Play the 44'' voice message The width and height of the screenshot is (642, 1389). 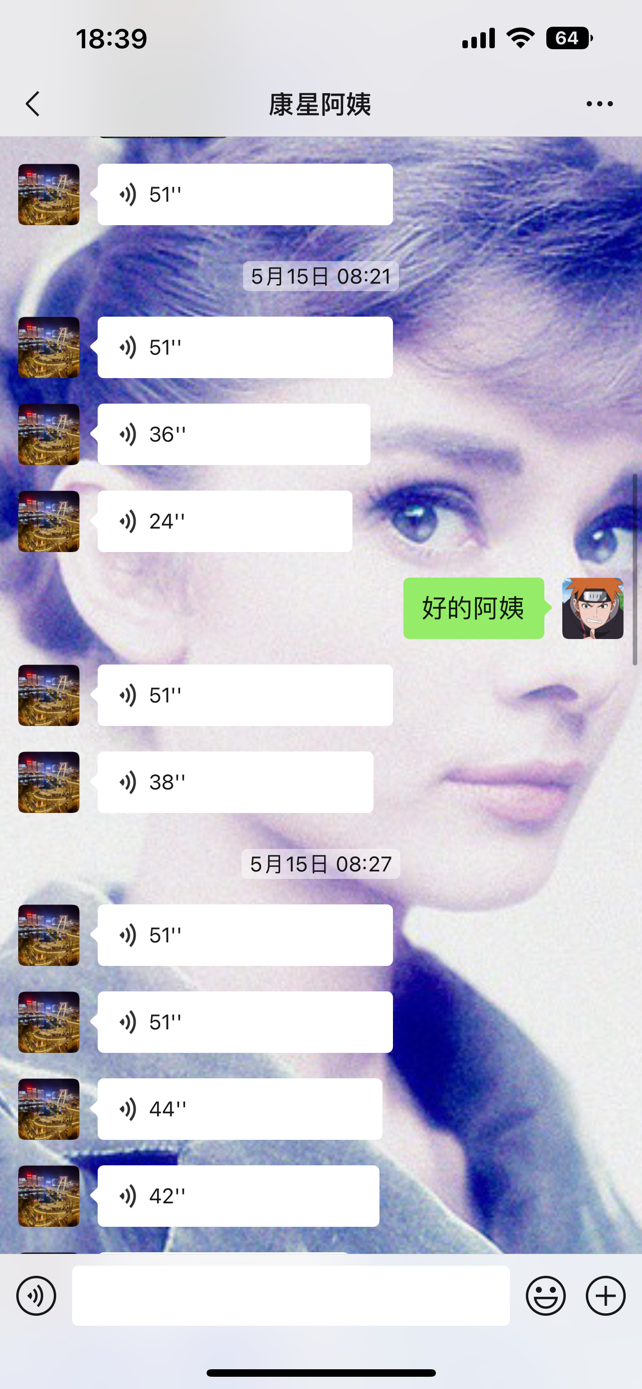tap(239, 1109)
